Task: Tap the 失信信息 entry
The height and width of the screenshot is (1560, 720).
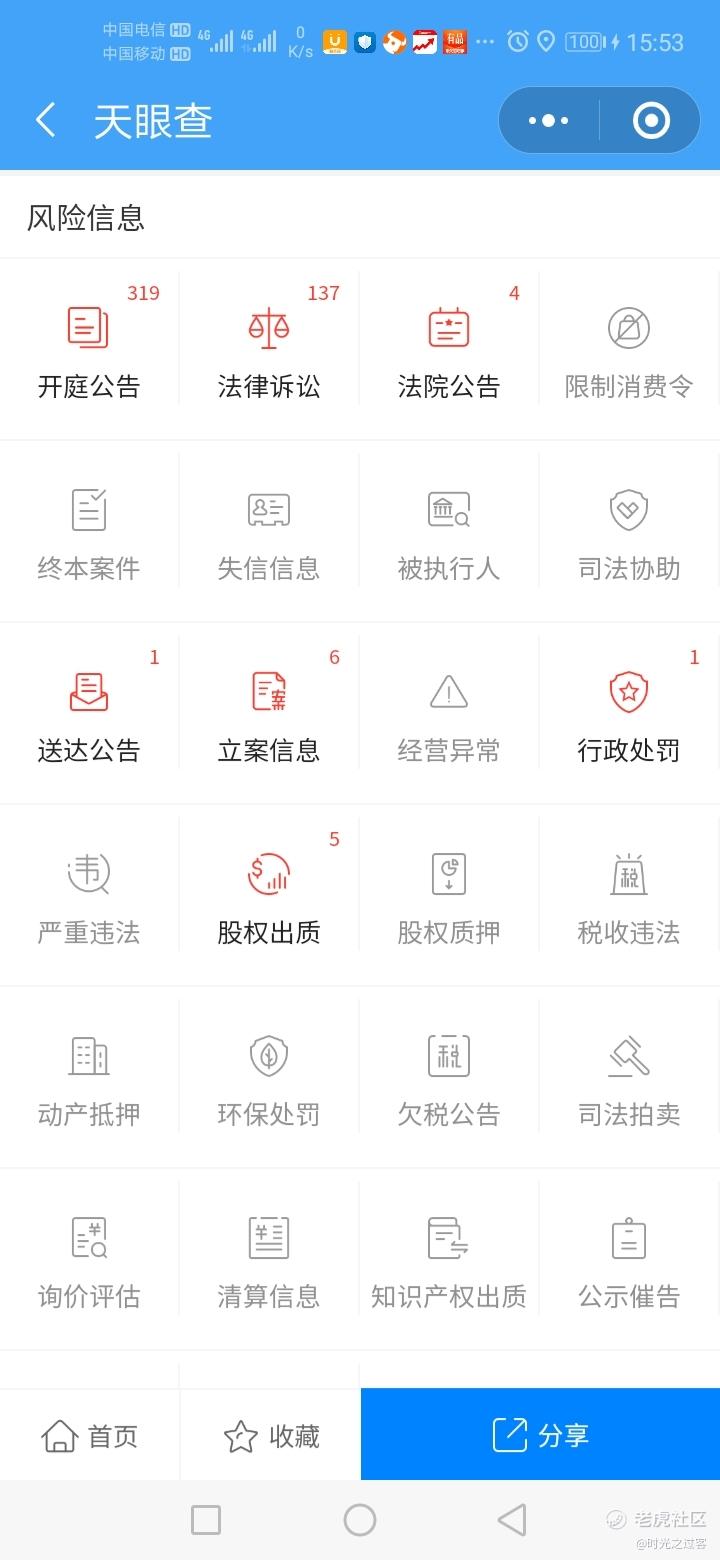Action: point(269,532)
